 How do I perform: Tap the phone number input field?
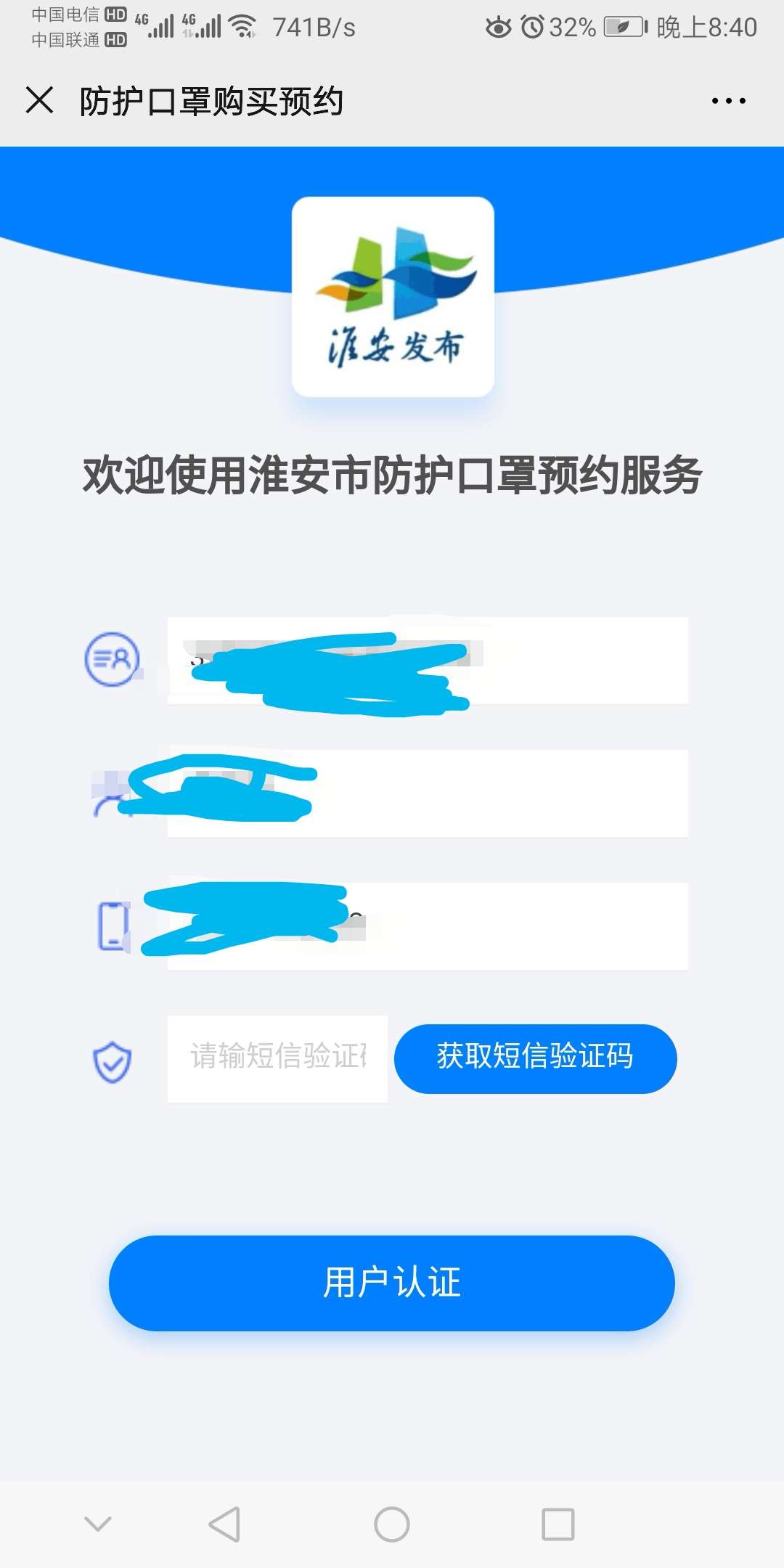tap(428, 926)
